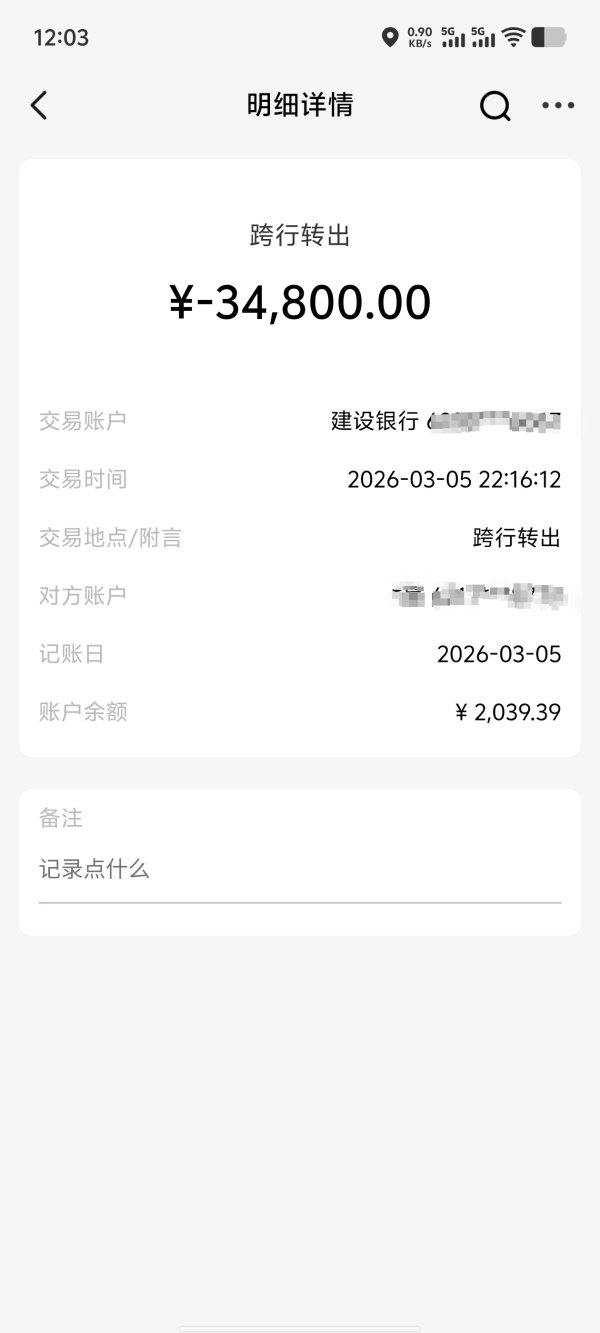
Task: Tap the 记录点什么 note field
Action: click(x=300, y=870)
